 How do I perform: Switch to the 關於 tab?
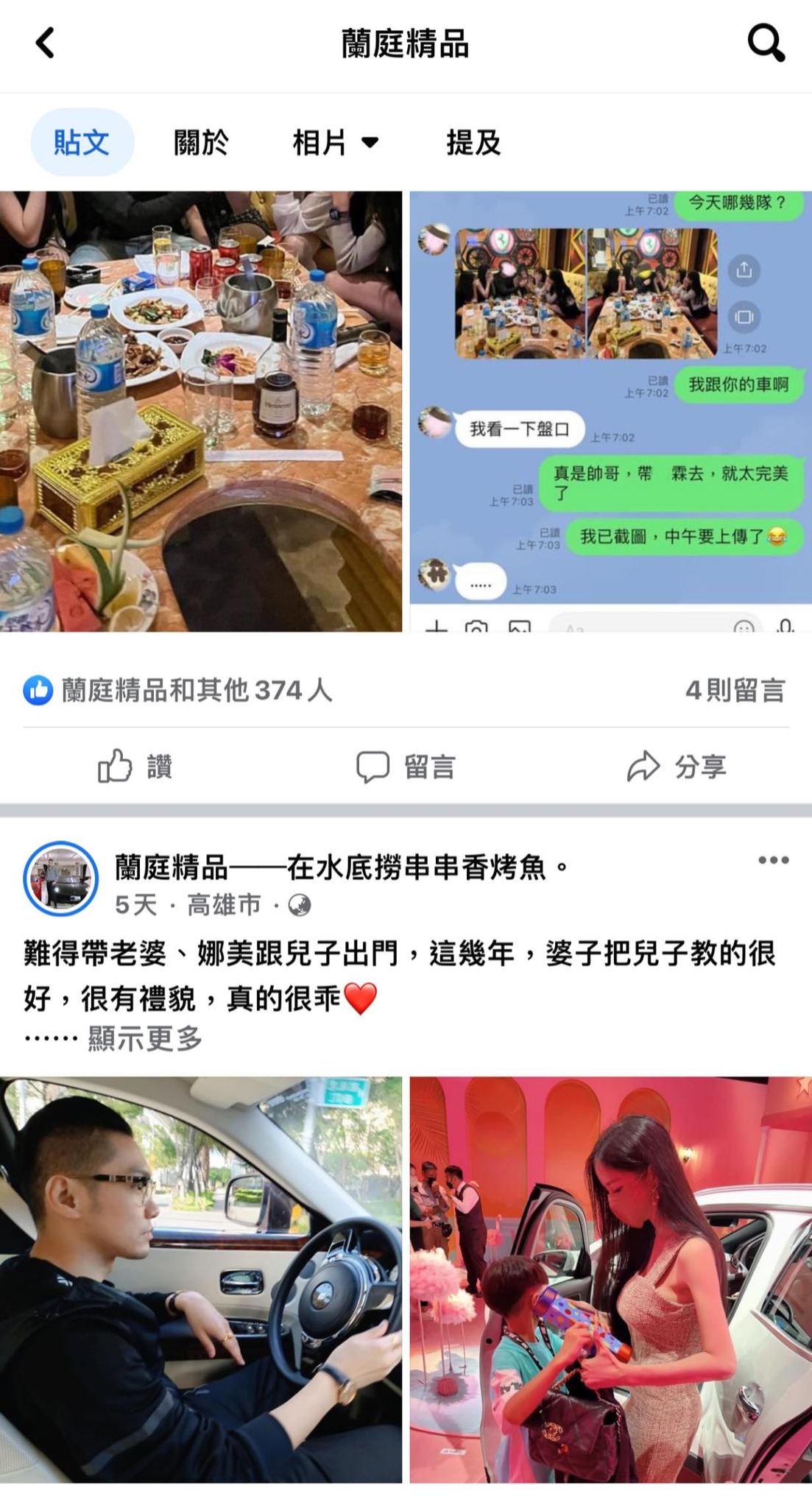pos(201,142)
